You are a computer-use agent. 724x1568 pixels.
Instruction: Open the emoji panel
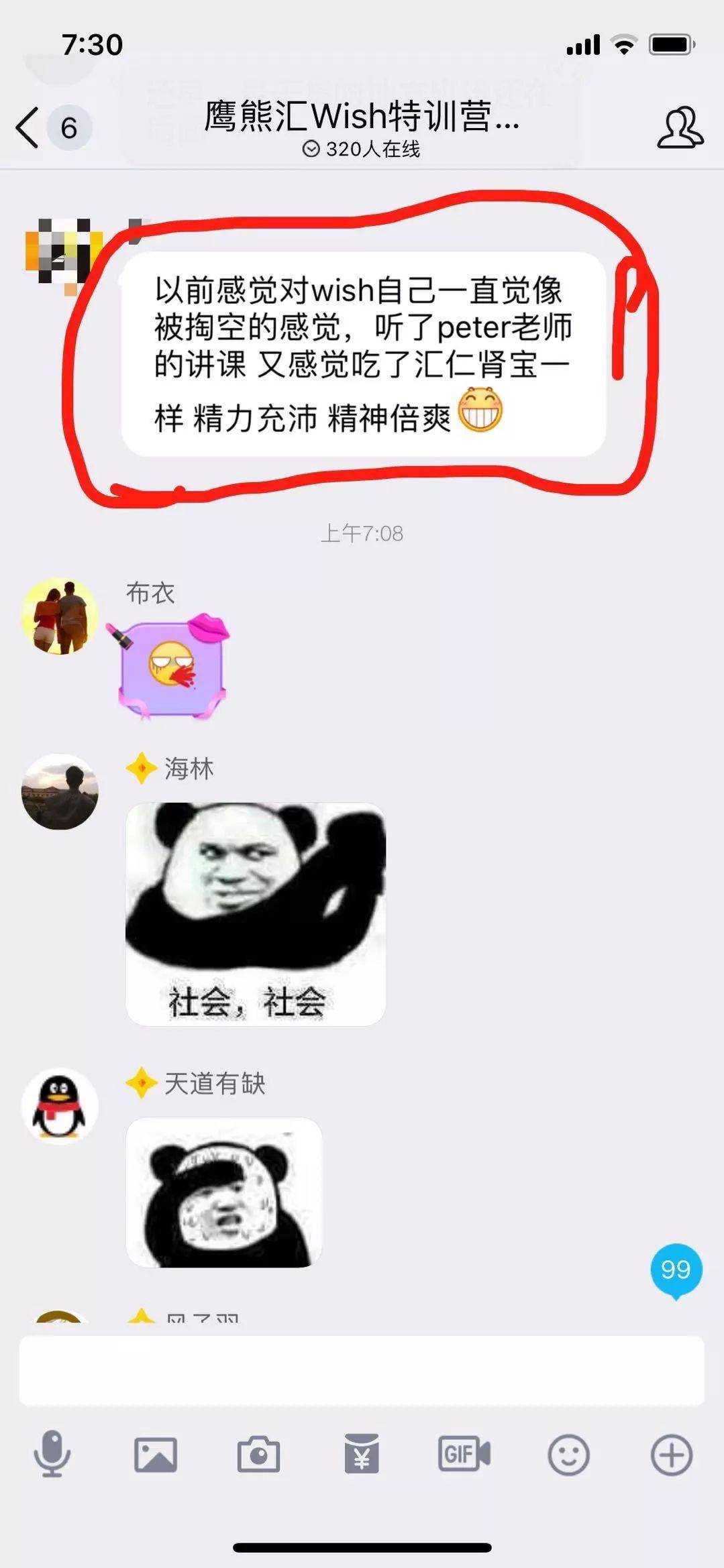(x=568, y=1455)
